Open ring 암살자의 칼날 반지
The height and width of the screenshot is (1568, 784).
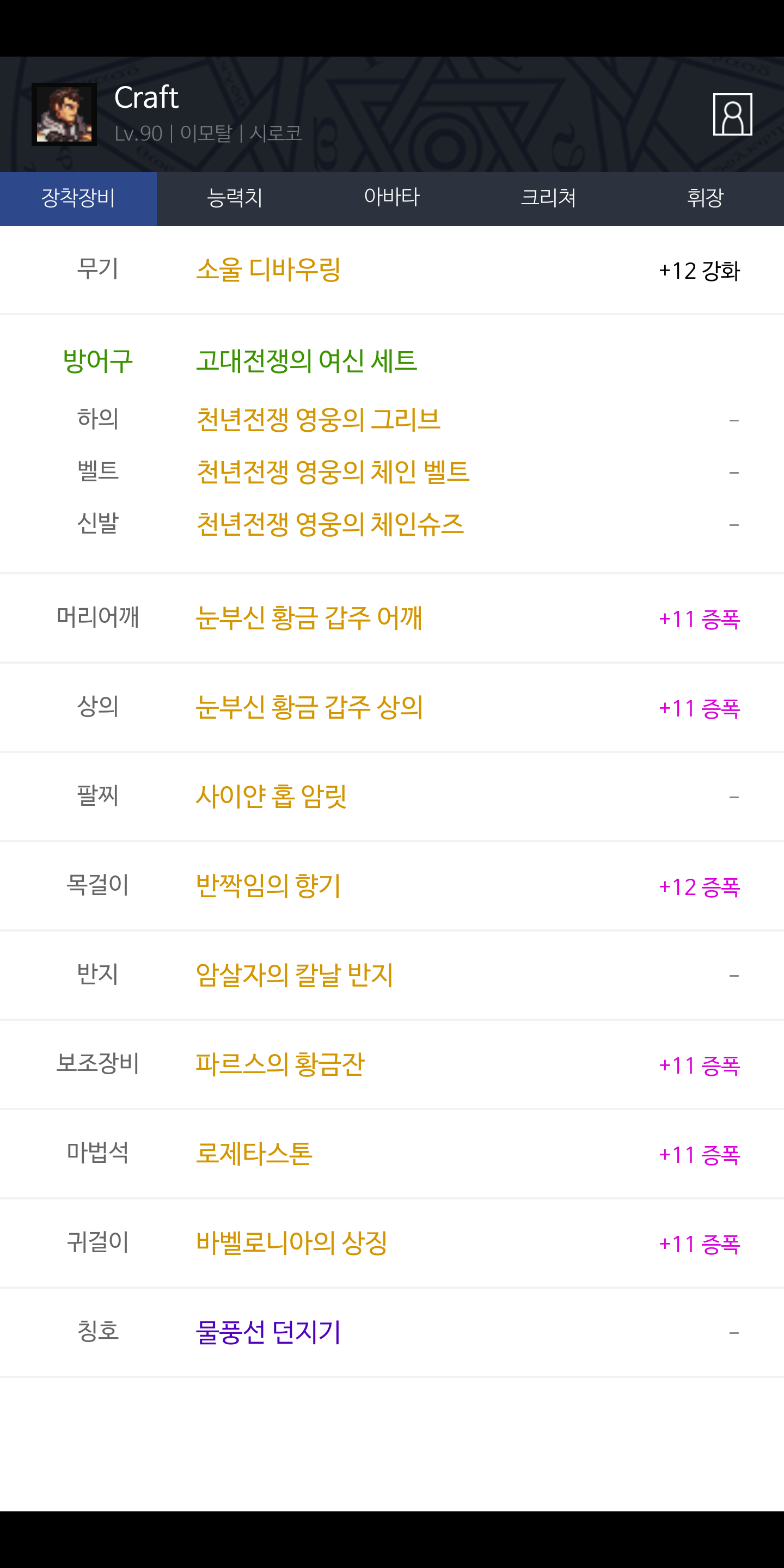[x=295, y=975]
